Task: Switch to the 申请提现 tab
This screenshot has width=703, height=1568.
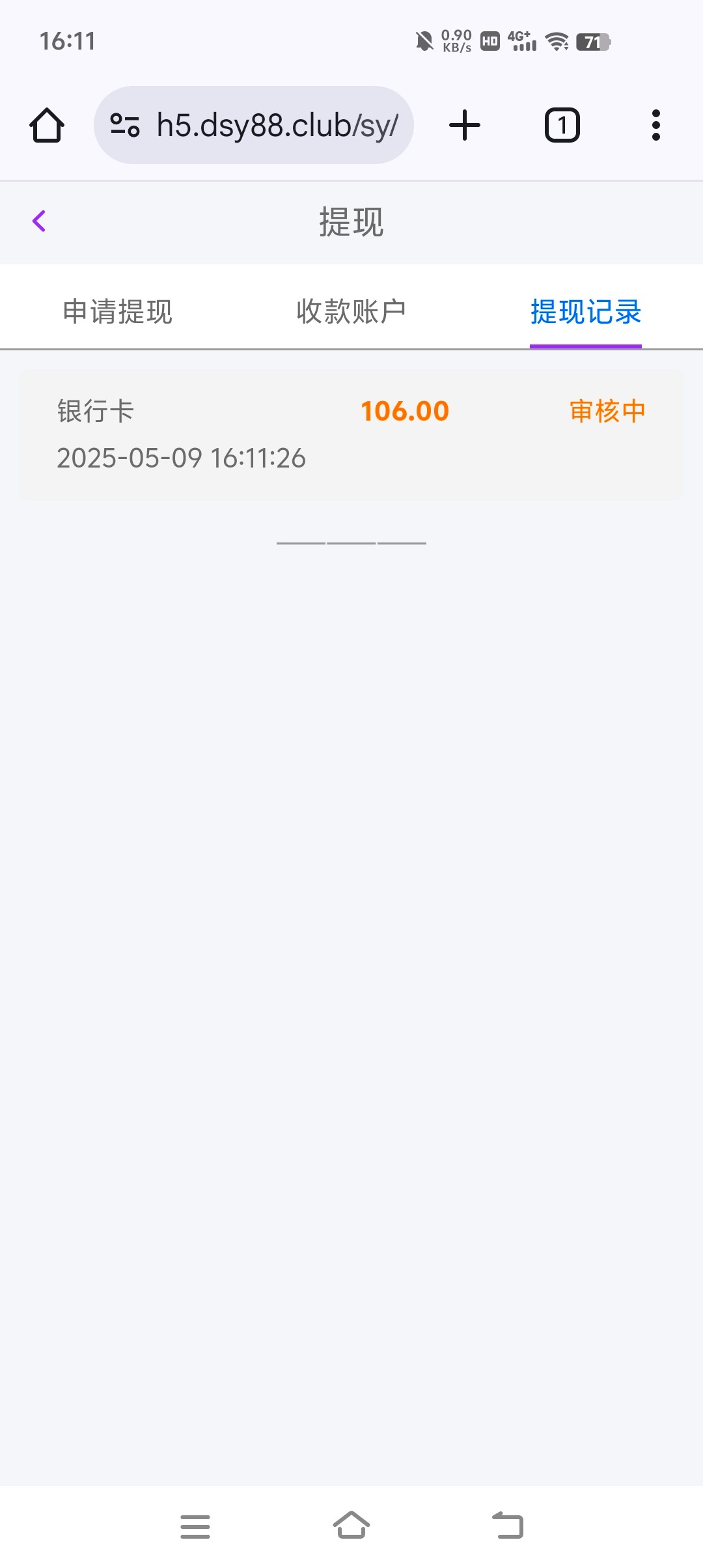Action: click(118, 311)
